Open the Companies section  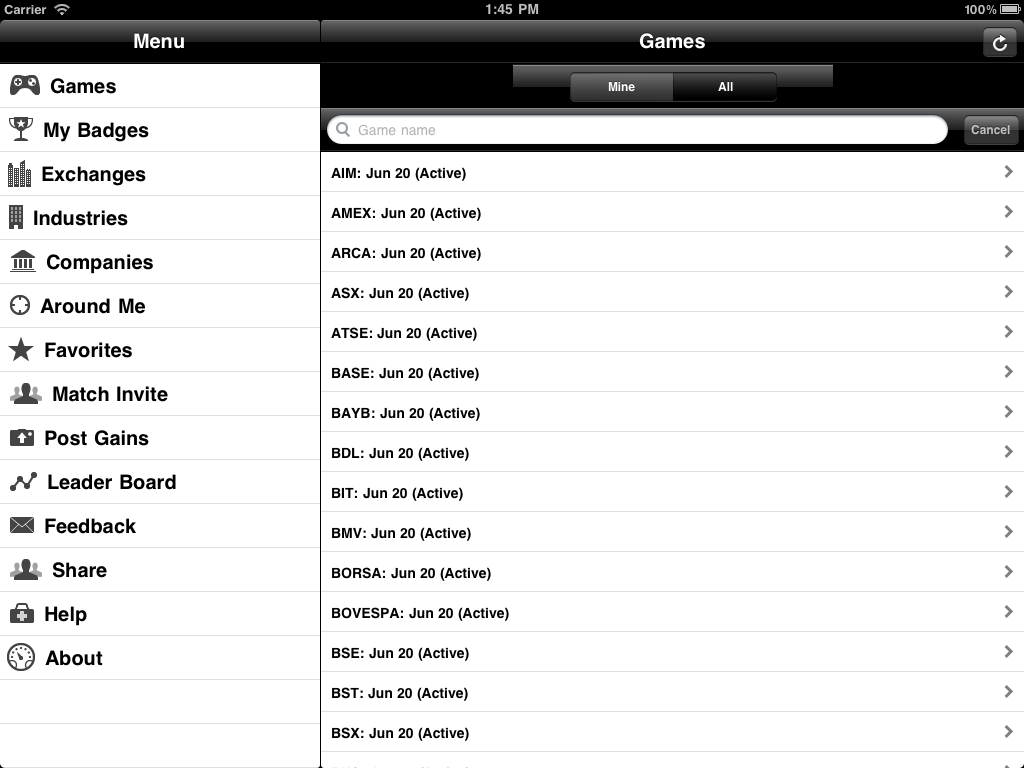(x=99, y=262)
